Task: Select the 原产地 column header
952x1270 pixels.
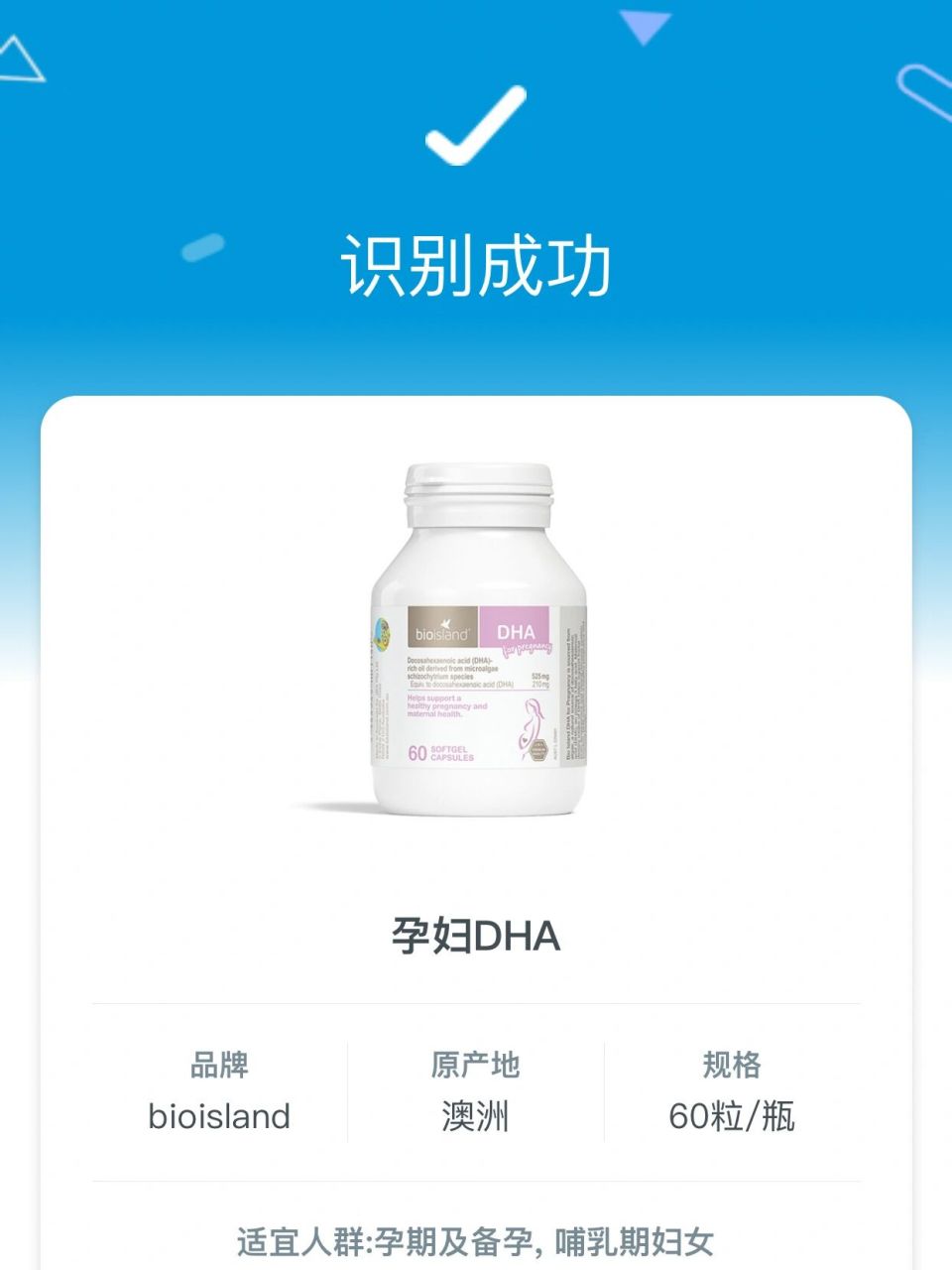Action: pos(477,1063)
